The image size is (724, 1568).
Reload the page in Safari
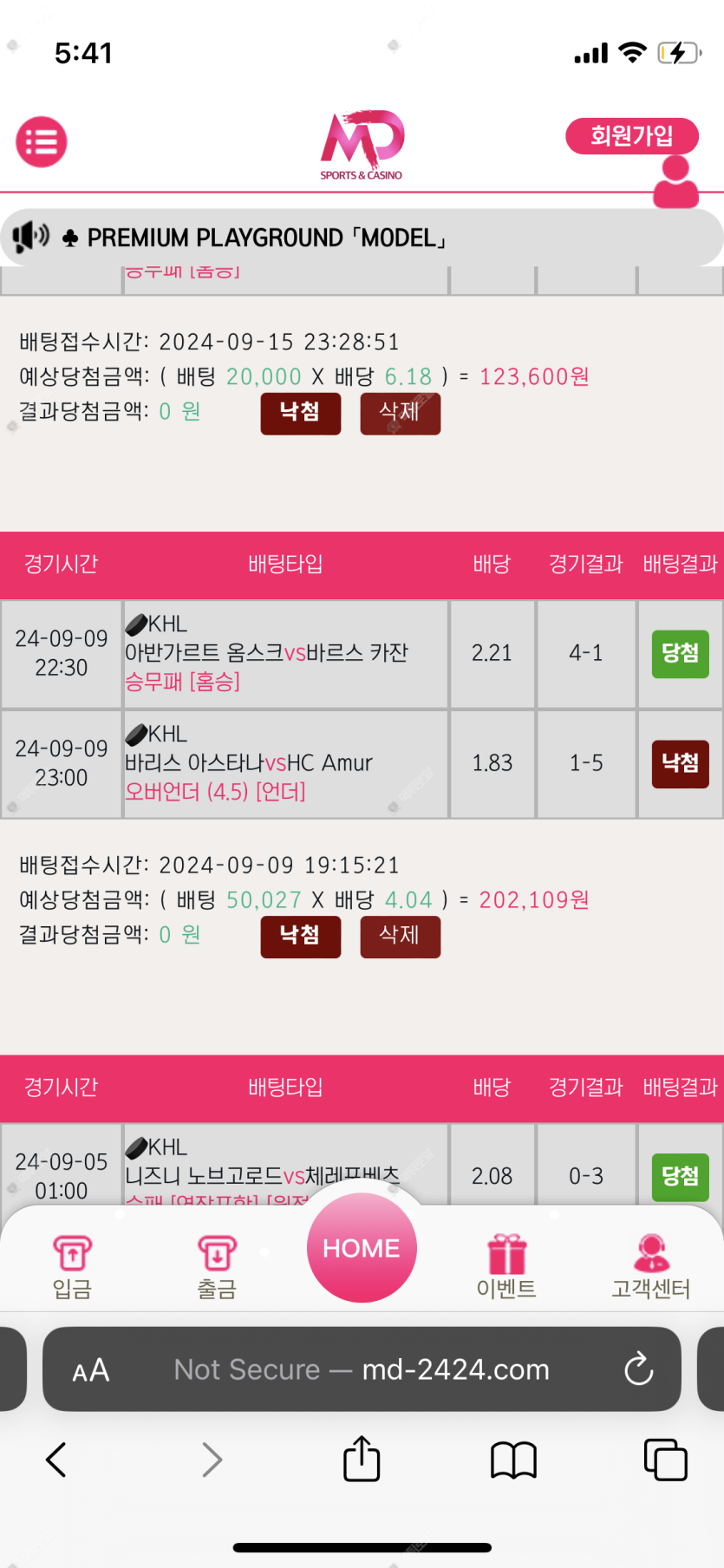point(638,1369)
